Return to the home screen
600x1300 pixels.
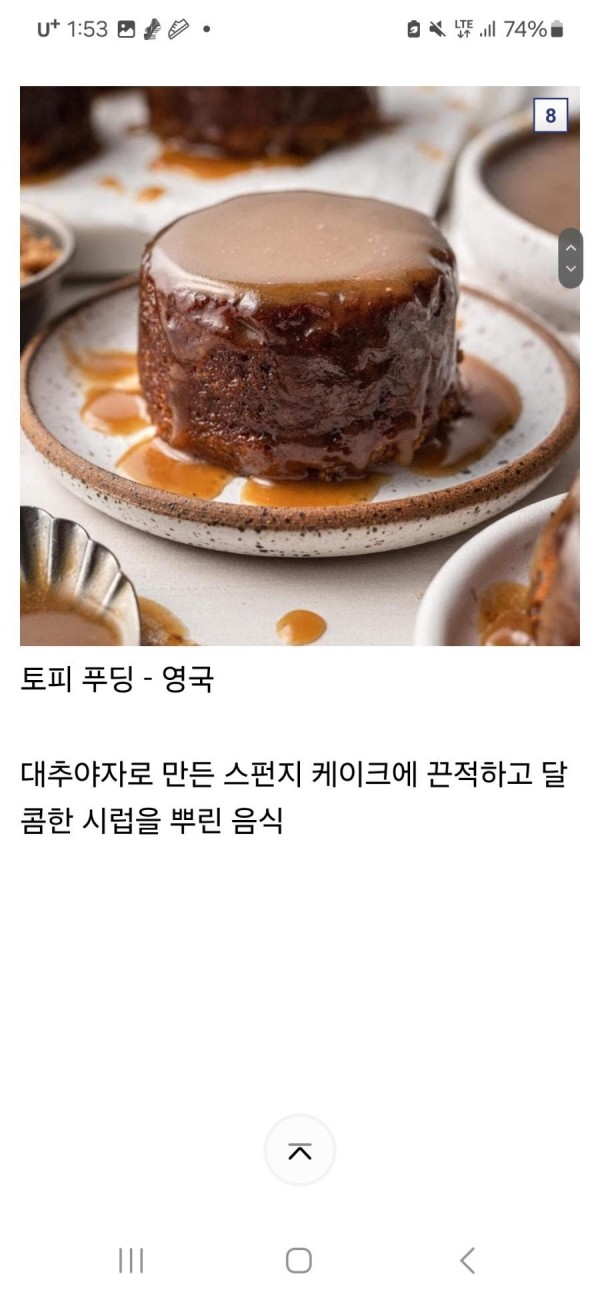click(x=299, y=1261)
